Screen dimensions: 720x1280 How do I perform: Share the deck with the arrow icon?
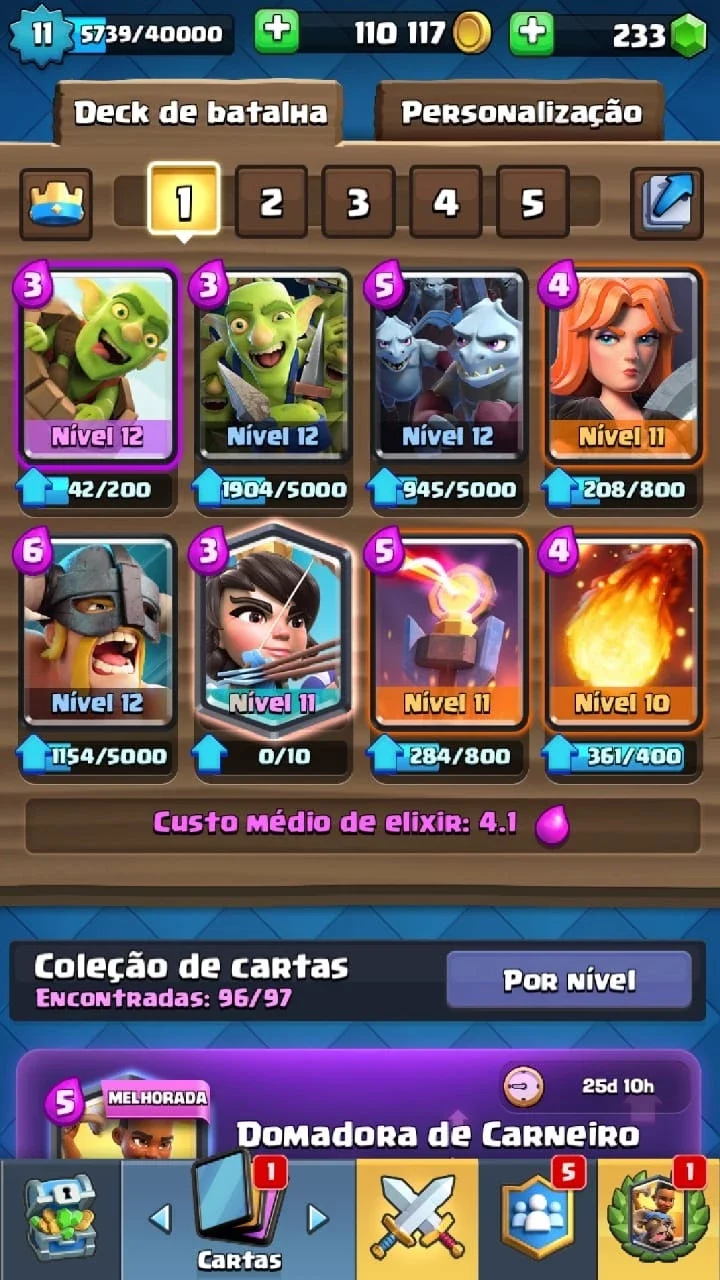click(666, 203)
